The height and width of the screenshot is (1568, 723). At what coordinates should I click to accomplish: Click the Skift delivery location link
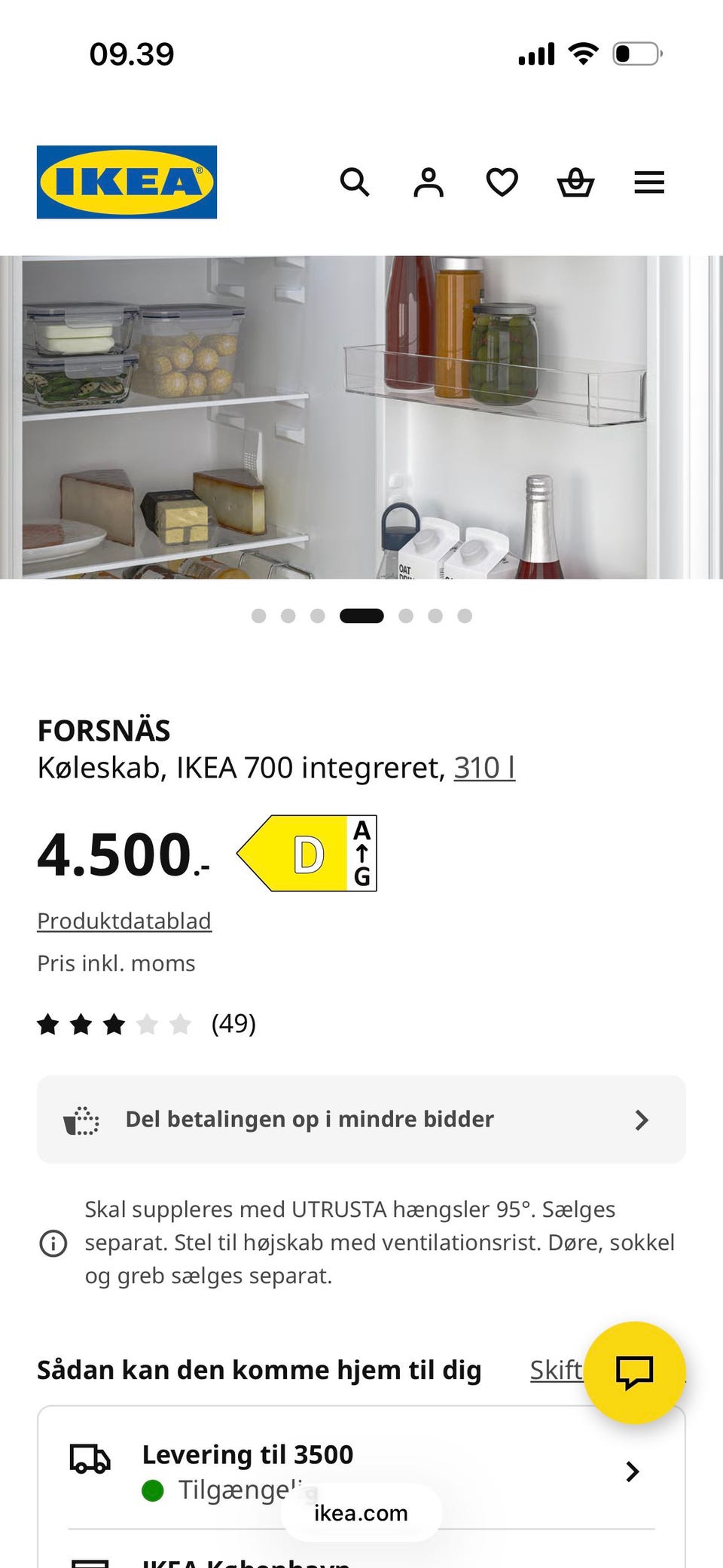click(557, 1370)
